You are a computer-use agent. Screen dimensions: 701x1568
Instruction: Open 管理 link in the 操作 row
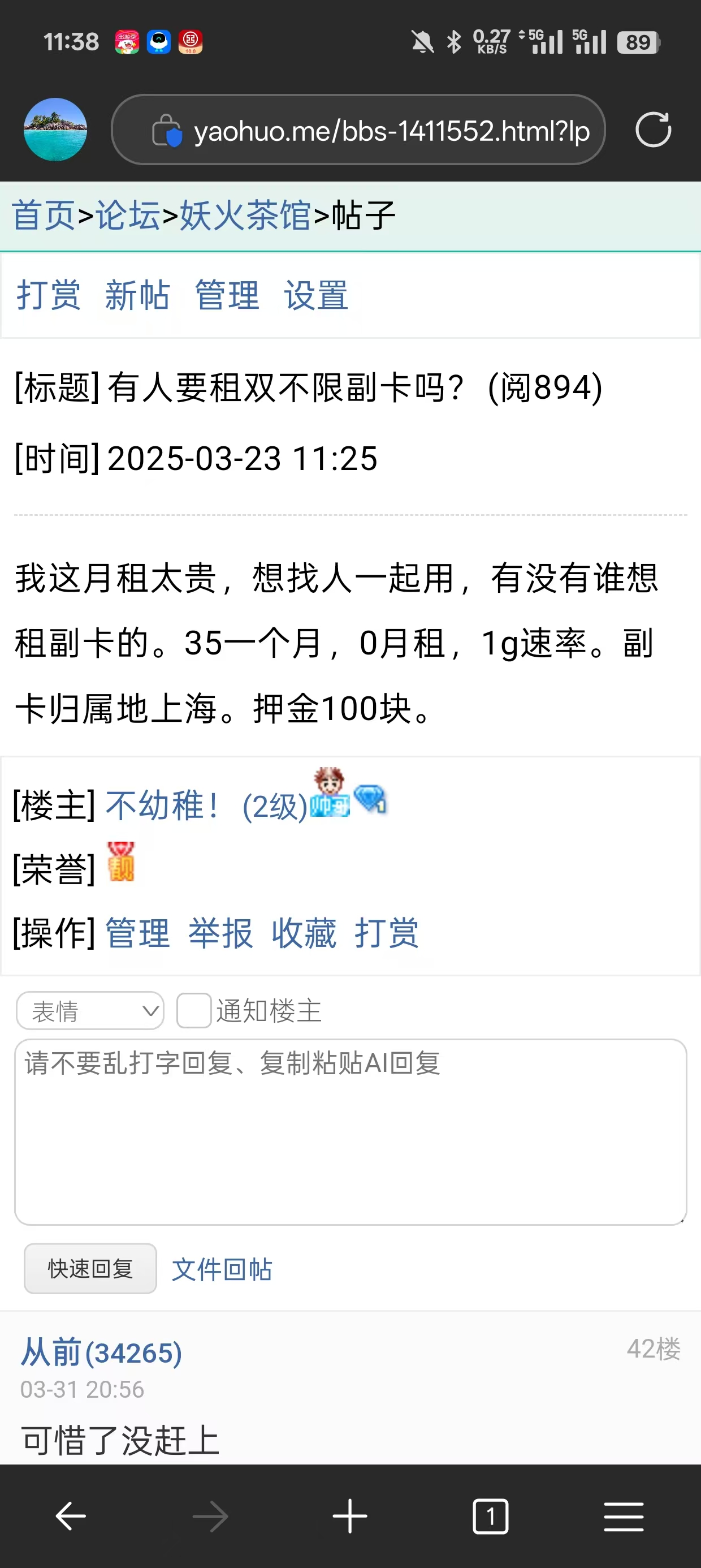(x=137, y=933)
